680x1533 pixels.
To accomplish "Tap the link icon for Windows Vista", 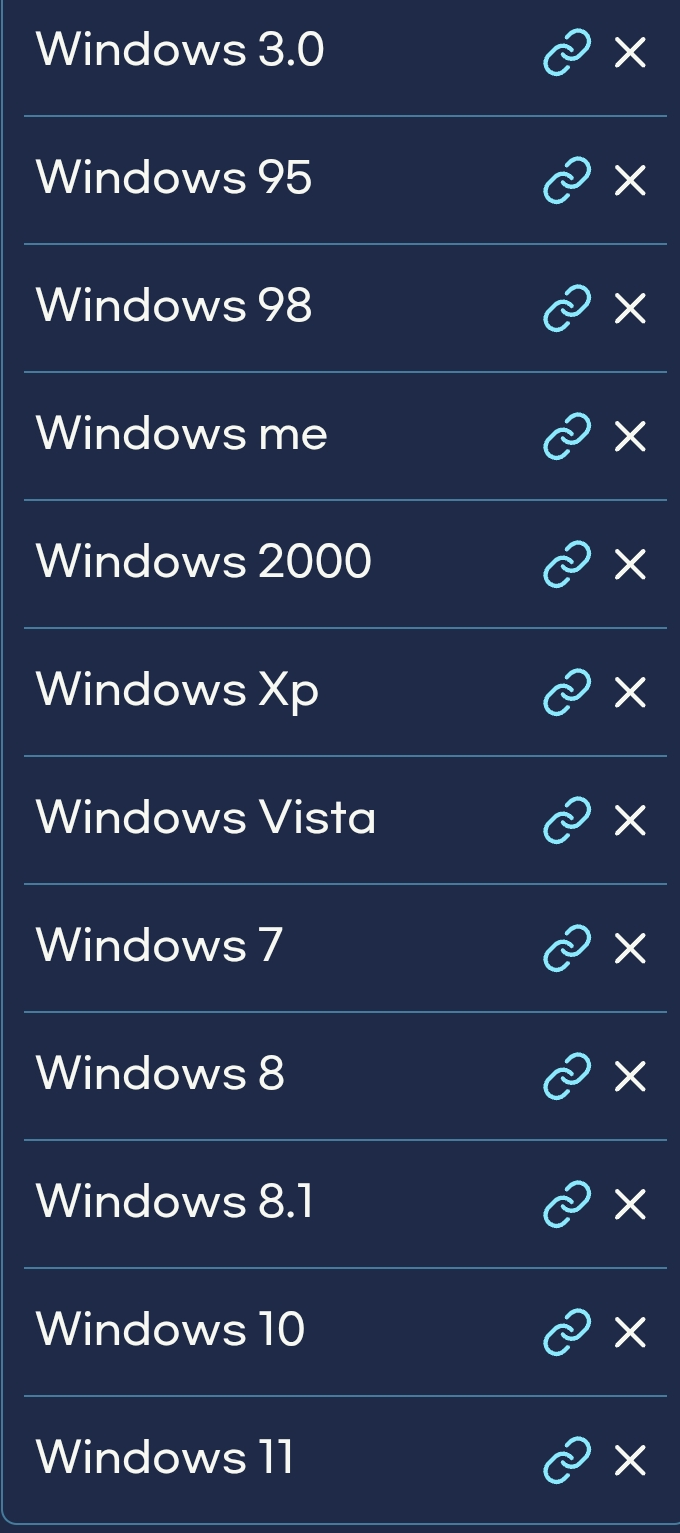I will [x=567, y=821].
